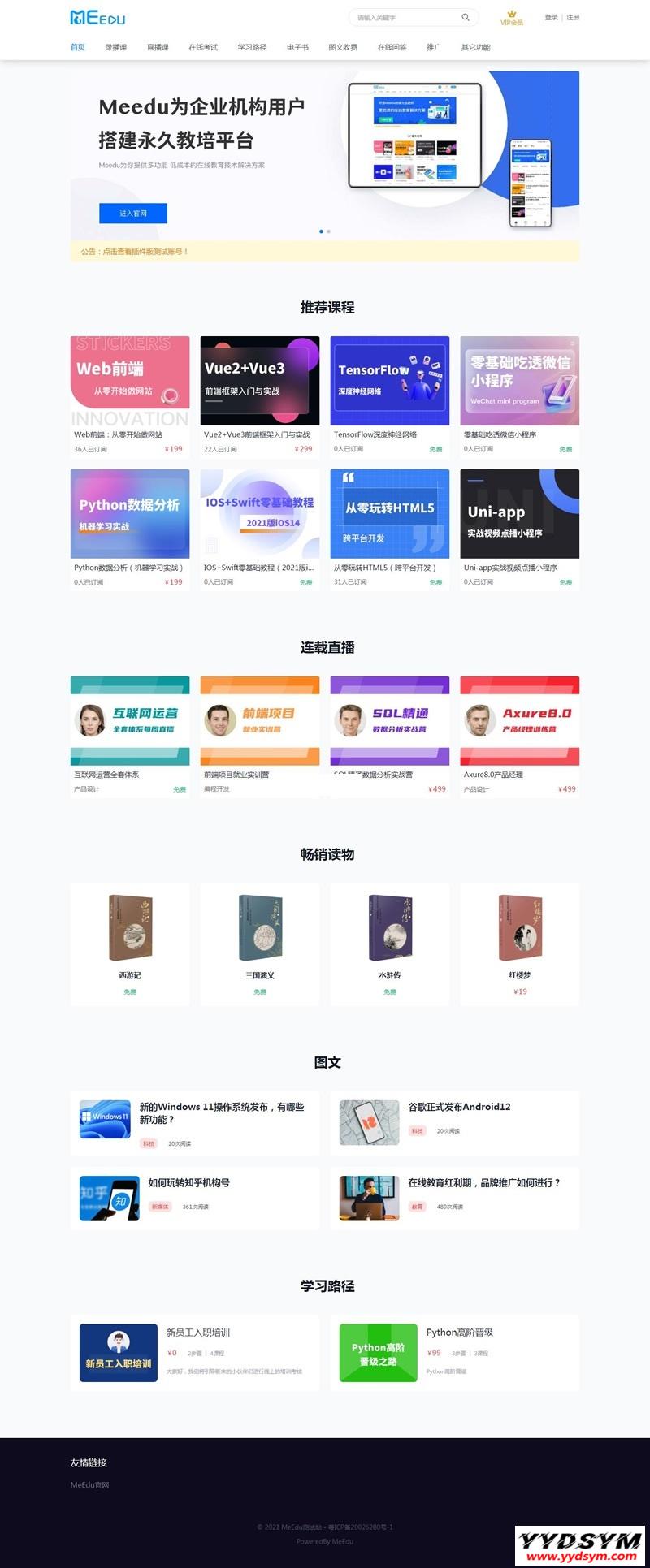Viewport: 650px width, 1568px height.
Task: Tap the MeEdu官网 footer link
Action: pos(89,1484)
